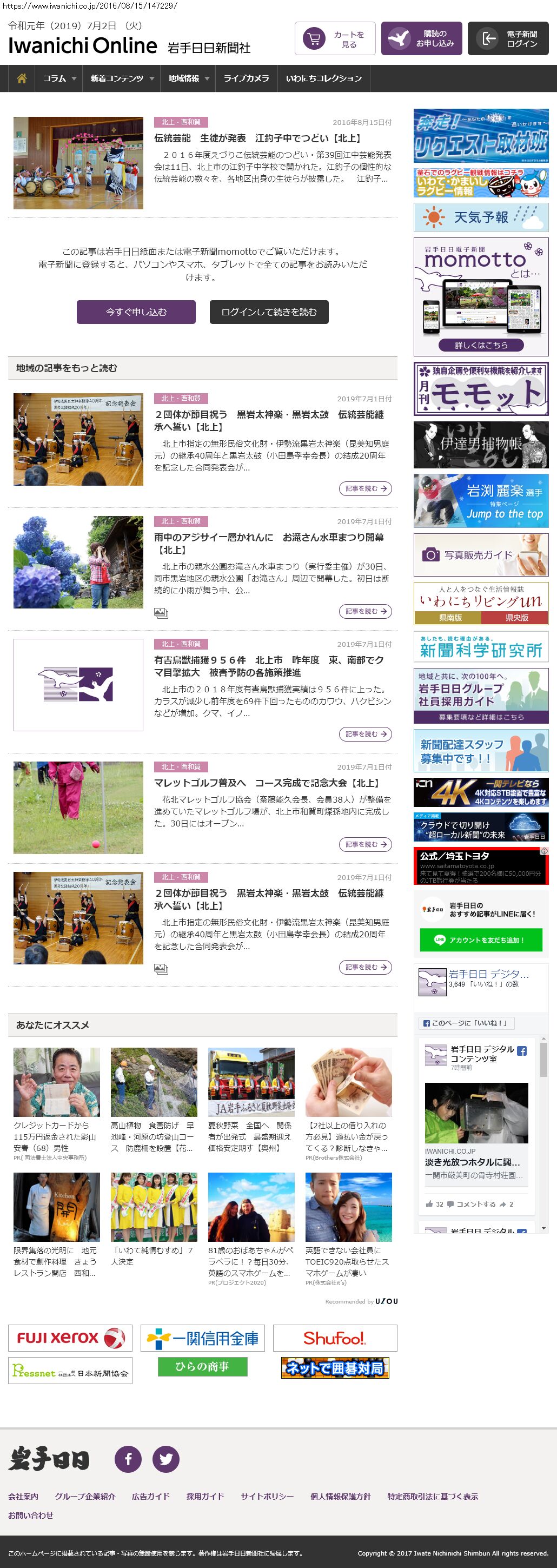View the cart via カートを見る

[x=335, y=39]
